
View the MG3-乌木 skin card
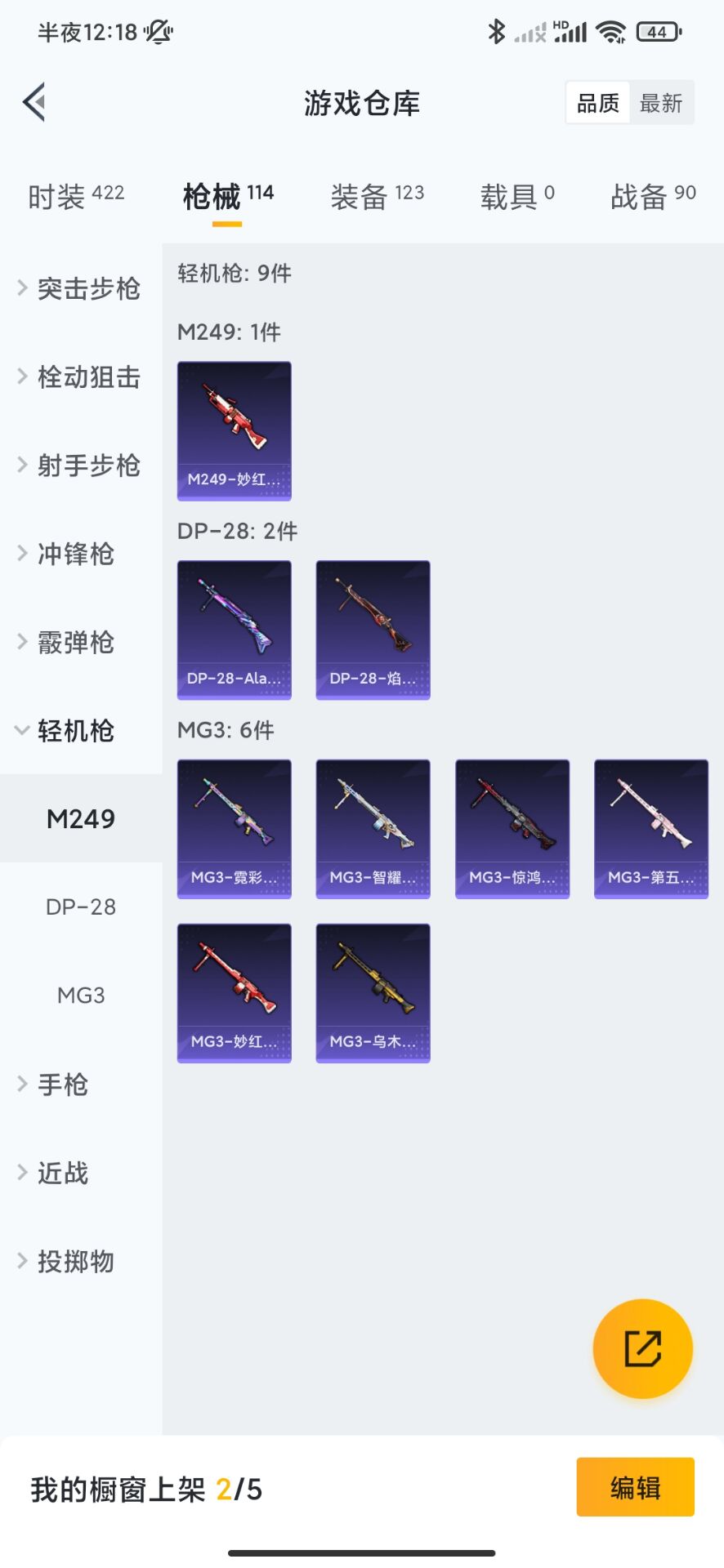(x=373, y=993)
